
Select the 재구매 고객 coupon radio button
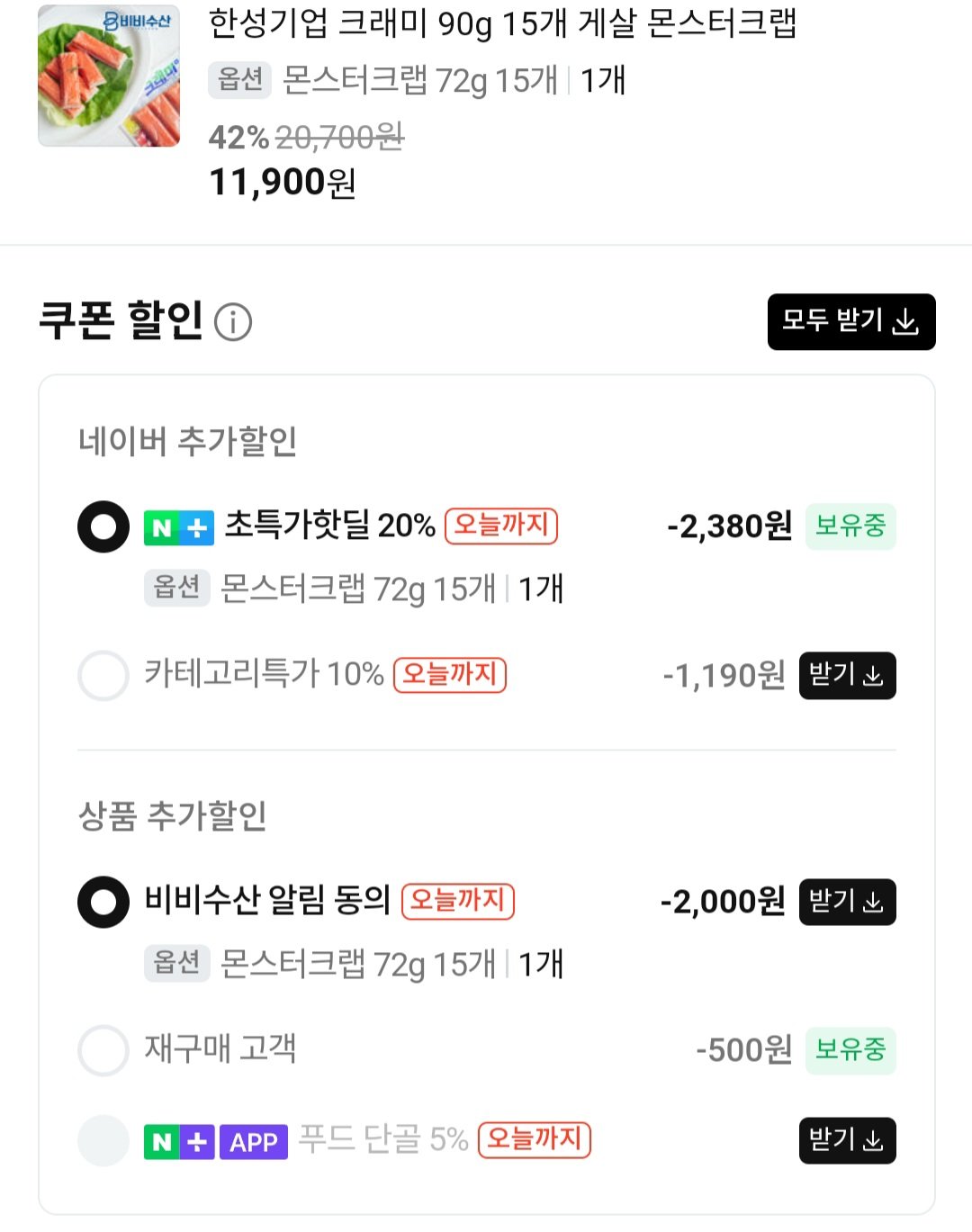[x=103, y=1049]
